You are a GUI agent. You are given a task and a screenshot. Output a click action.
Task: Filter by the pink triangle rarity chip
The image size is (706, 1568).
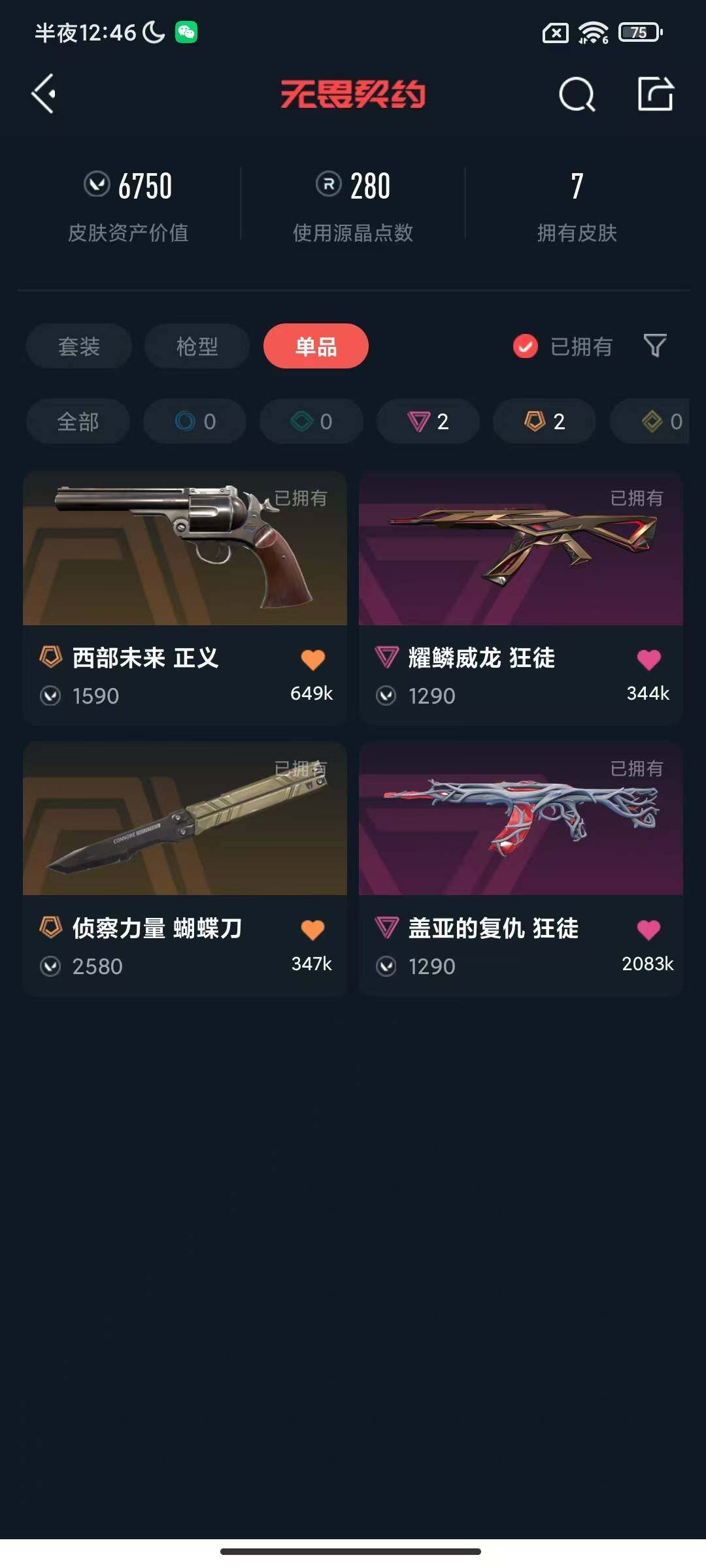pos(428,421)
